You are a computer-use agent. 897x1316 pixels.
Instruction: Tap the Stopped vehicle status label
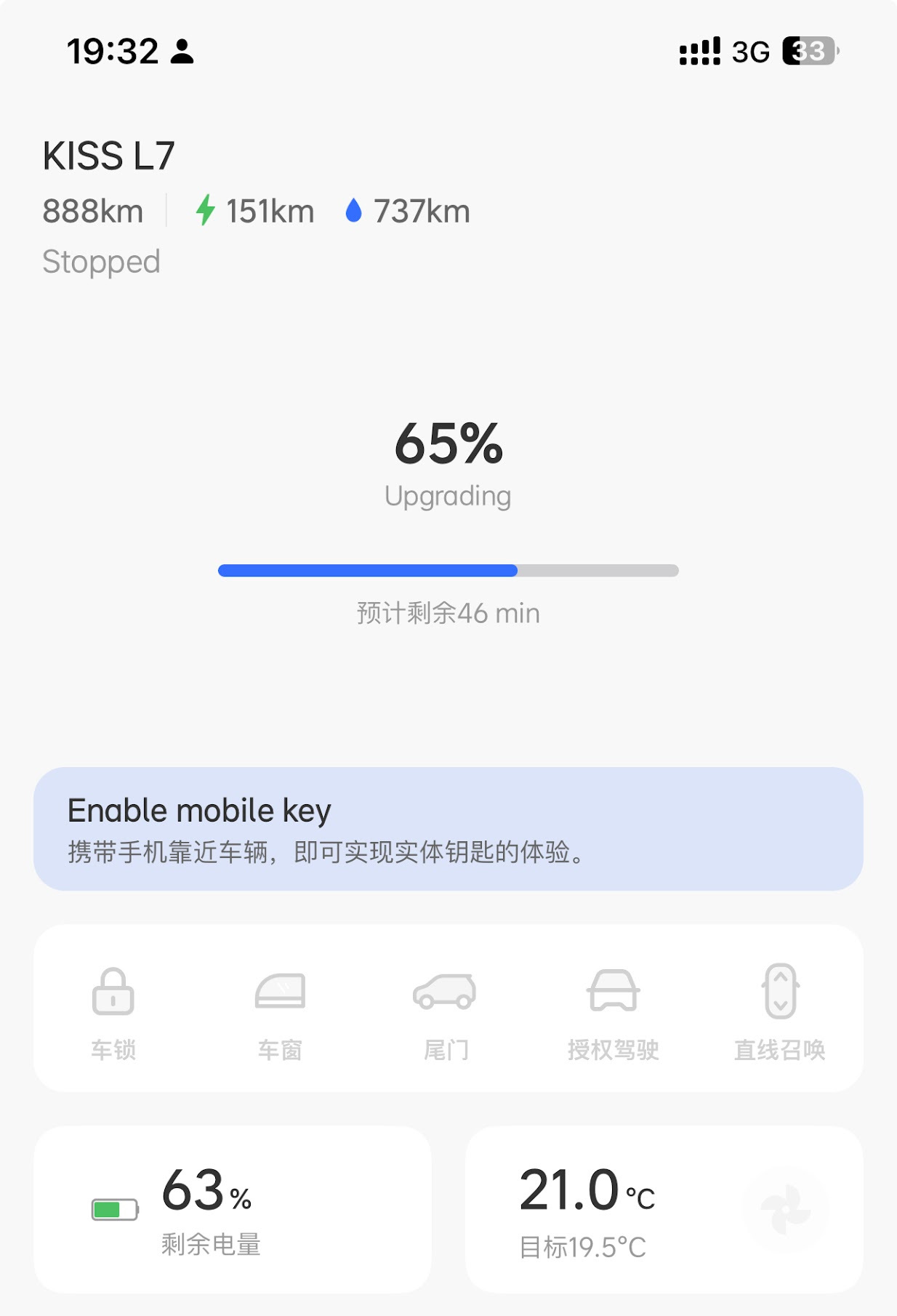coord(101,262)
